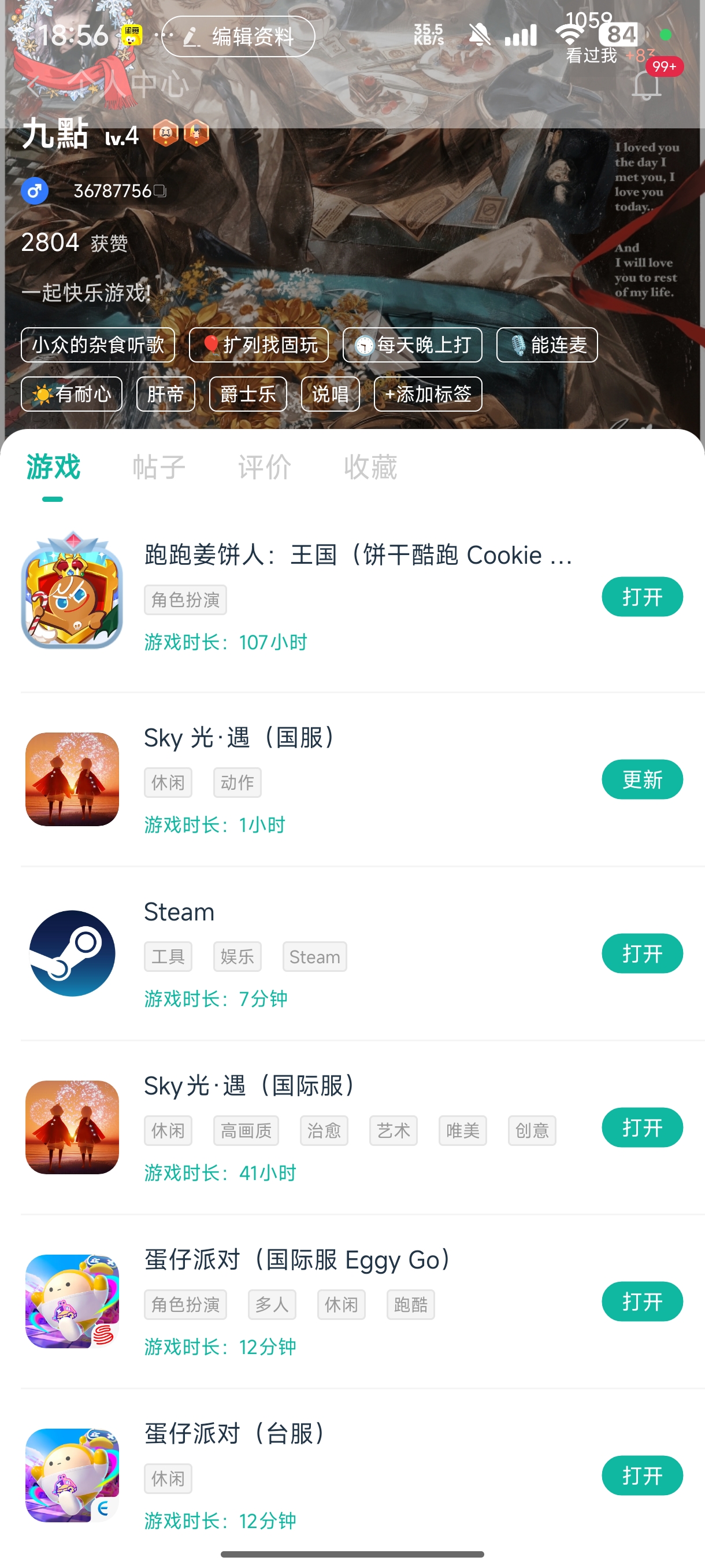The width and height of the screenshot is (705, 1568).
Task: Add a new tag via +添加标签
Action: click(x=428, y=394)
